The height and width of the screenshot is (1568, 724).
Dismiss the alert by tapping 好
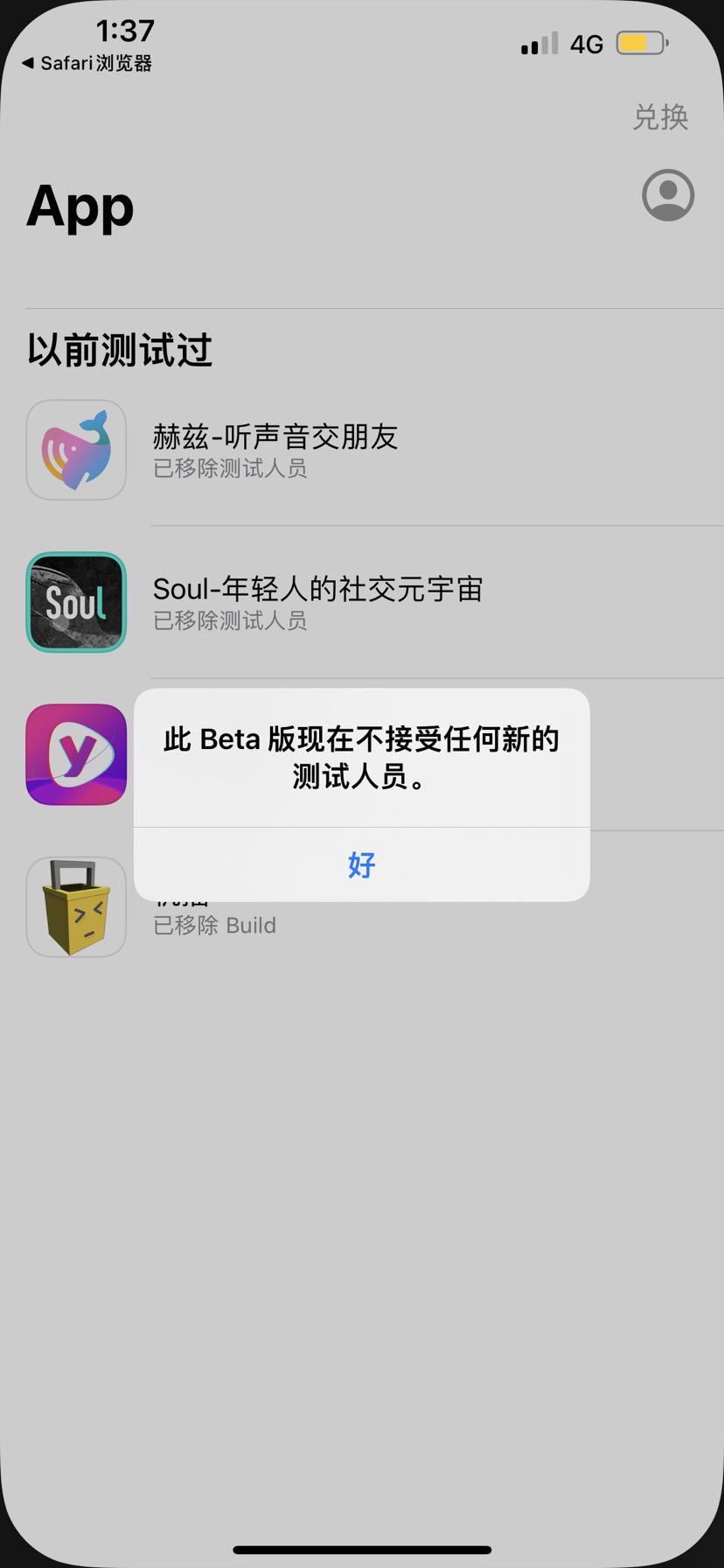click(x=361, y=864)
